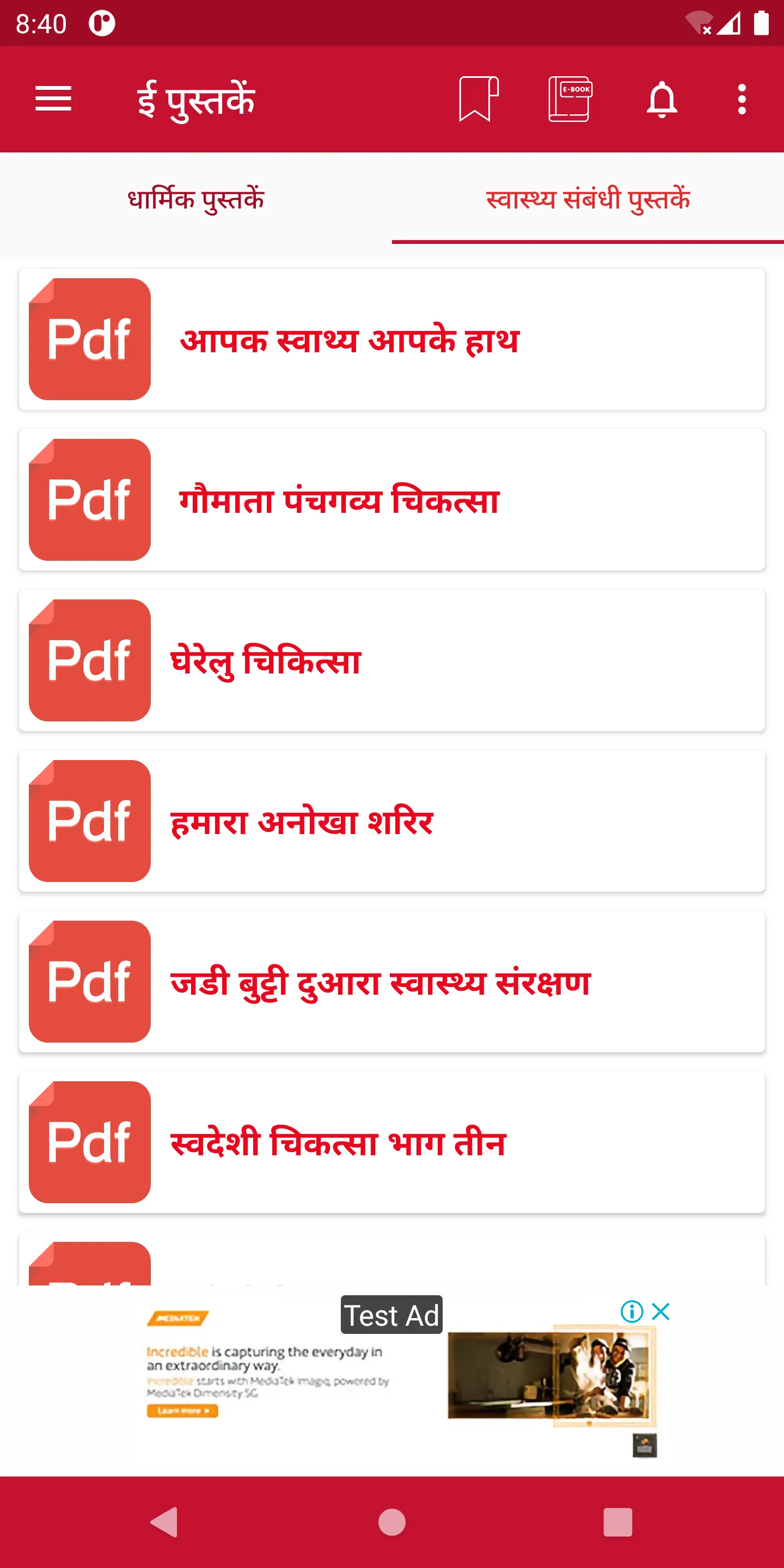784x1568 pixels.
Task: Open हमारा अनोखा शरिर book
Action: tap(392, 821)
